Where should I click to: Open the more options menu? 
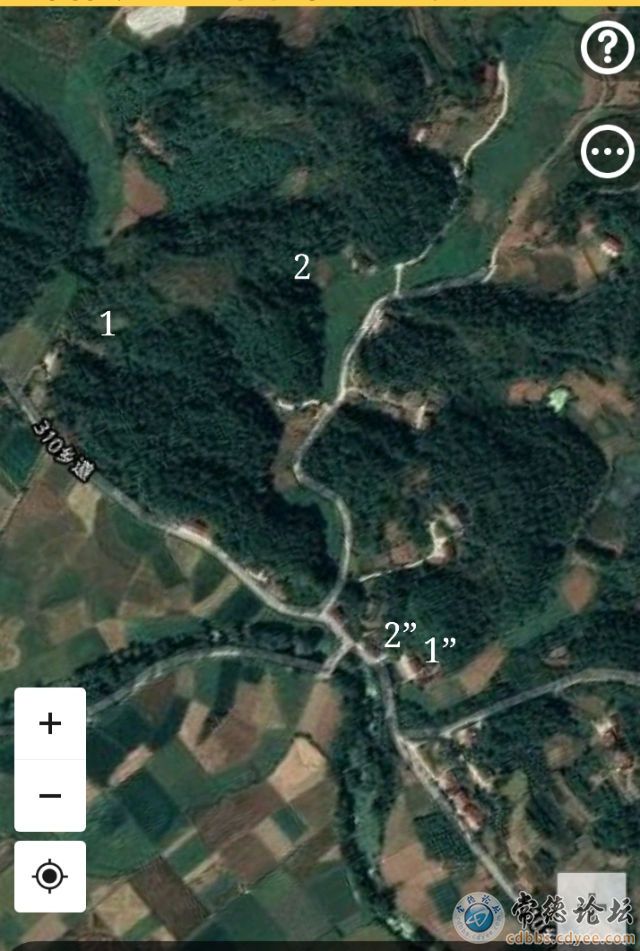click(608, 152)
